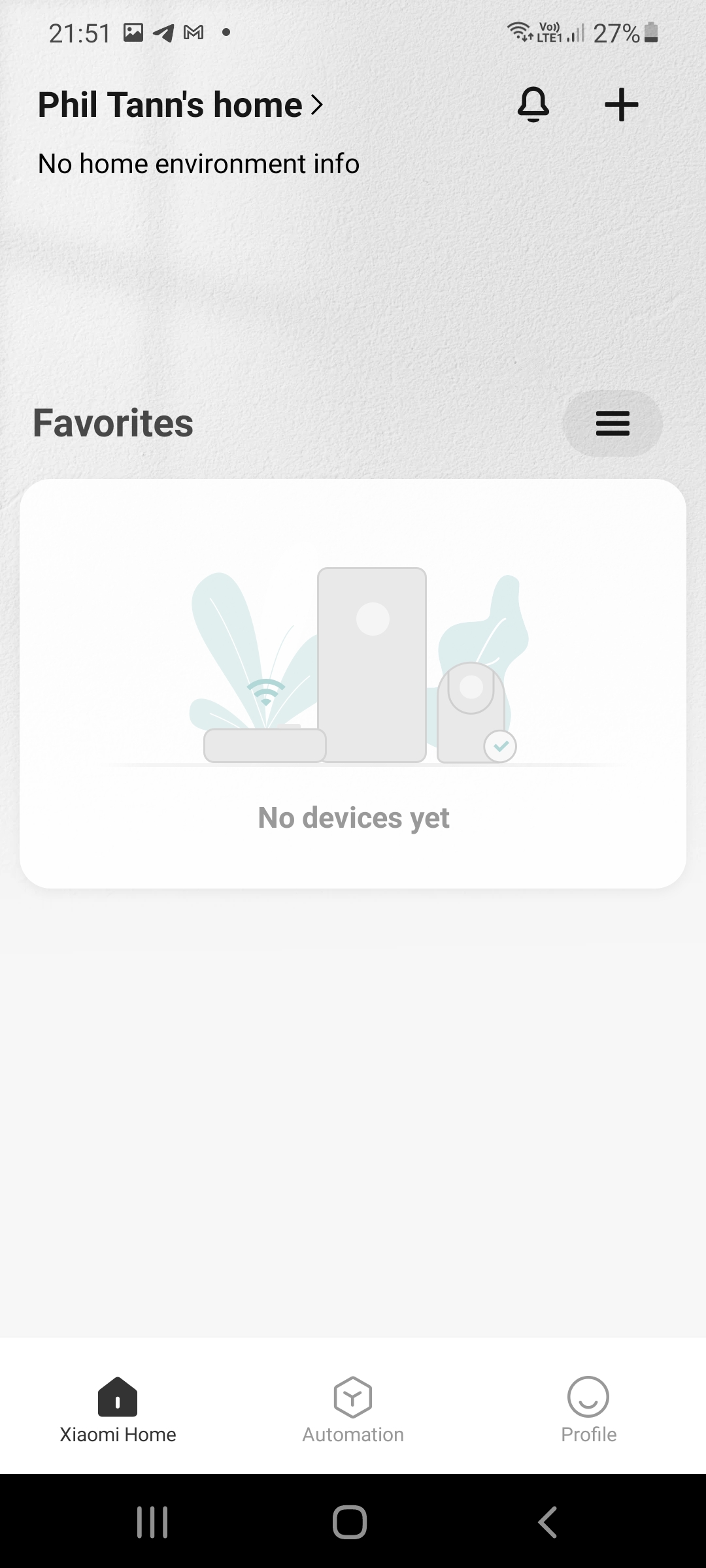Switch to the Automation tab
Screen dimensions: 706x1568
[x=353, y=1410]
